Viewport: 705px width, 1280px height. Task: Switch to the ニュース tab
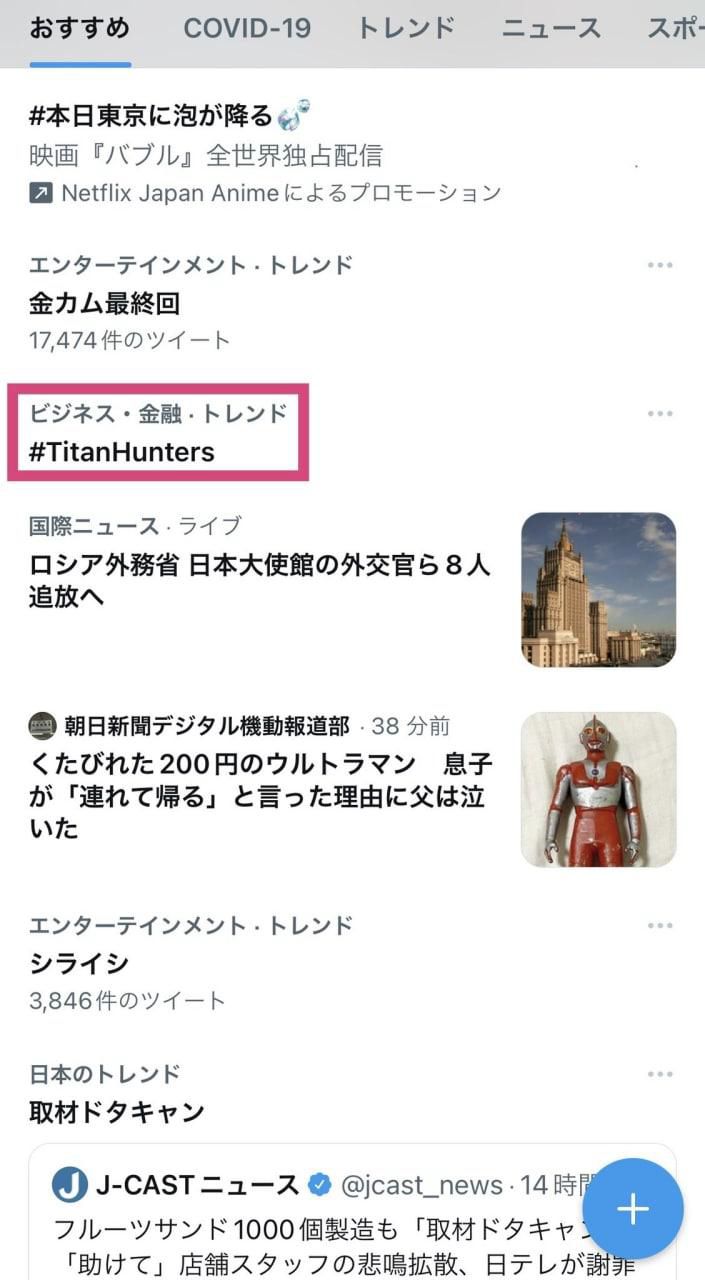552,28
